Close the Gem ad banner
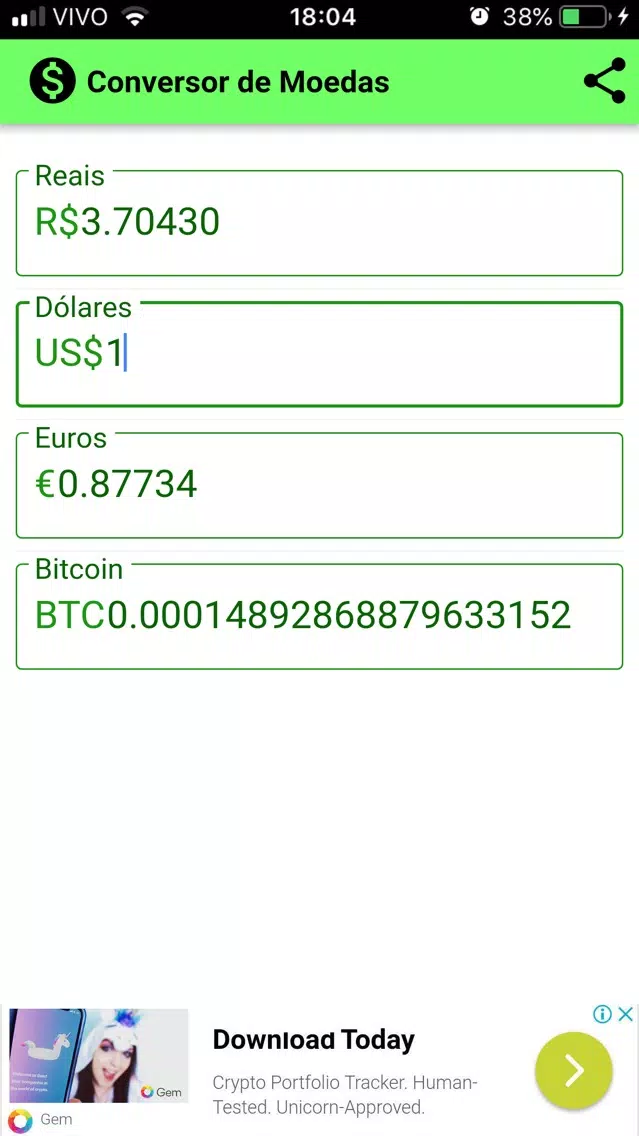Image resolution: width=639 pixels, height=1136 pixels. [625, 1014]
